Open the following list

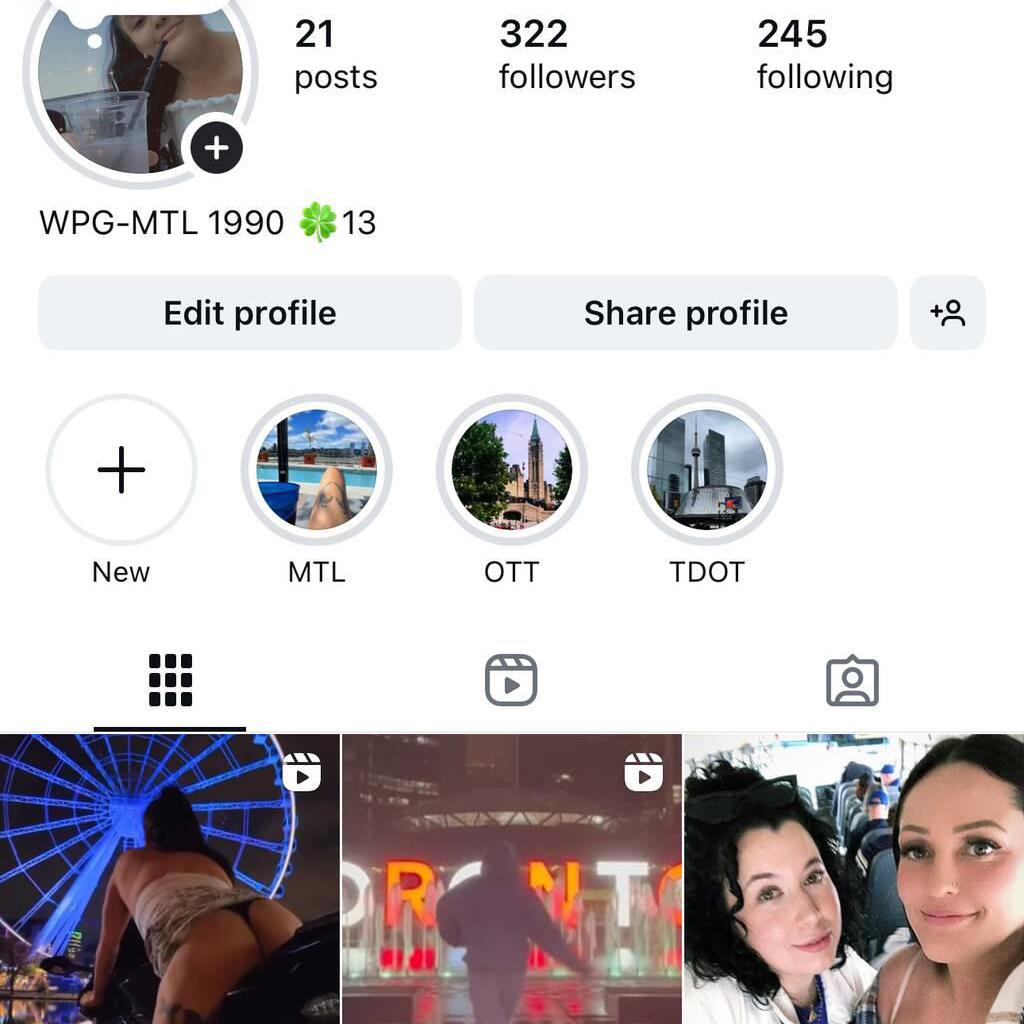[824, 55]
